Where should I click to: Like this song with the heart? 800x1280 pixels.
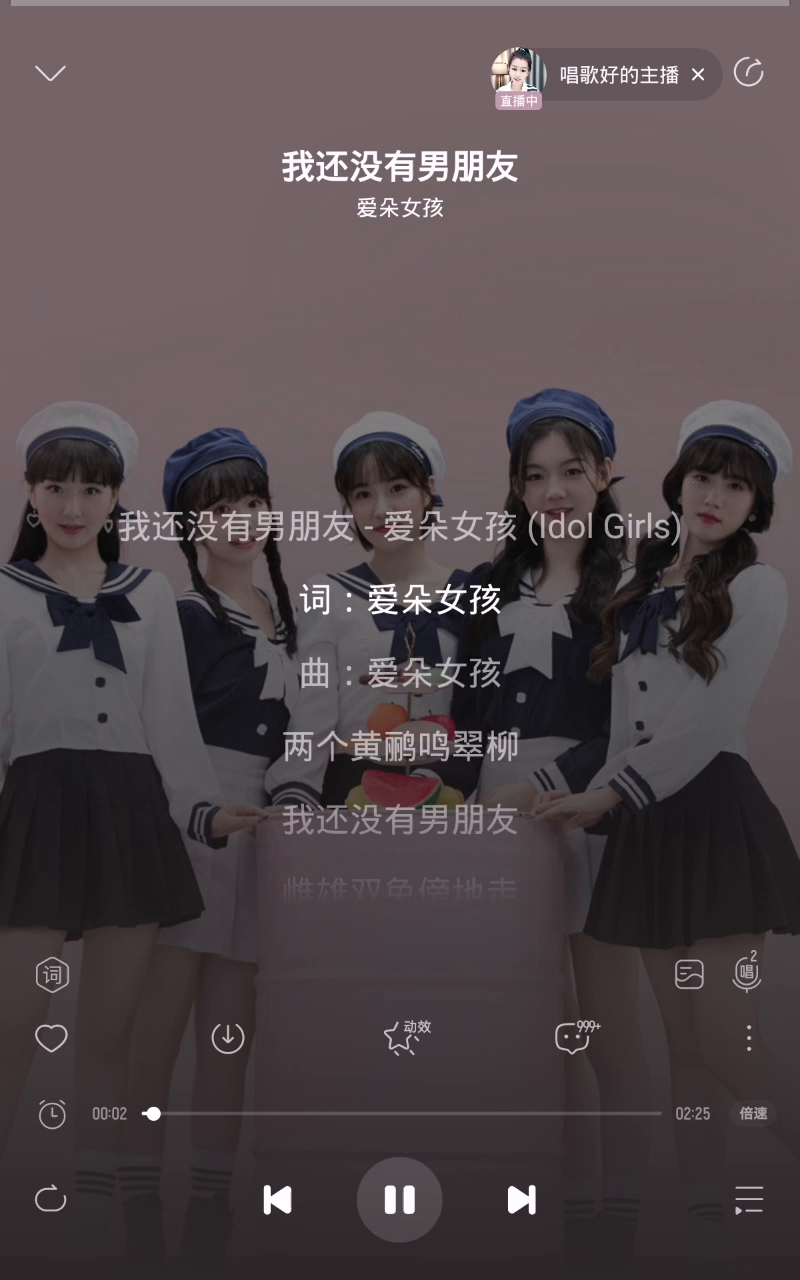[51, 1038]
